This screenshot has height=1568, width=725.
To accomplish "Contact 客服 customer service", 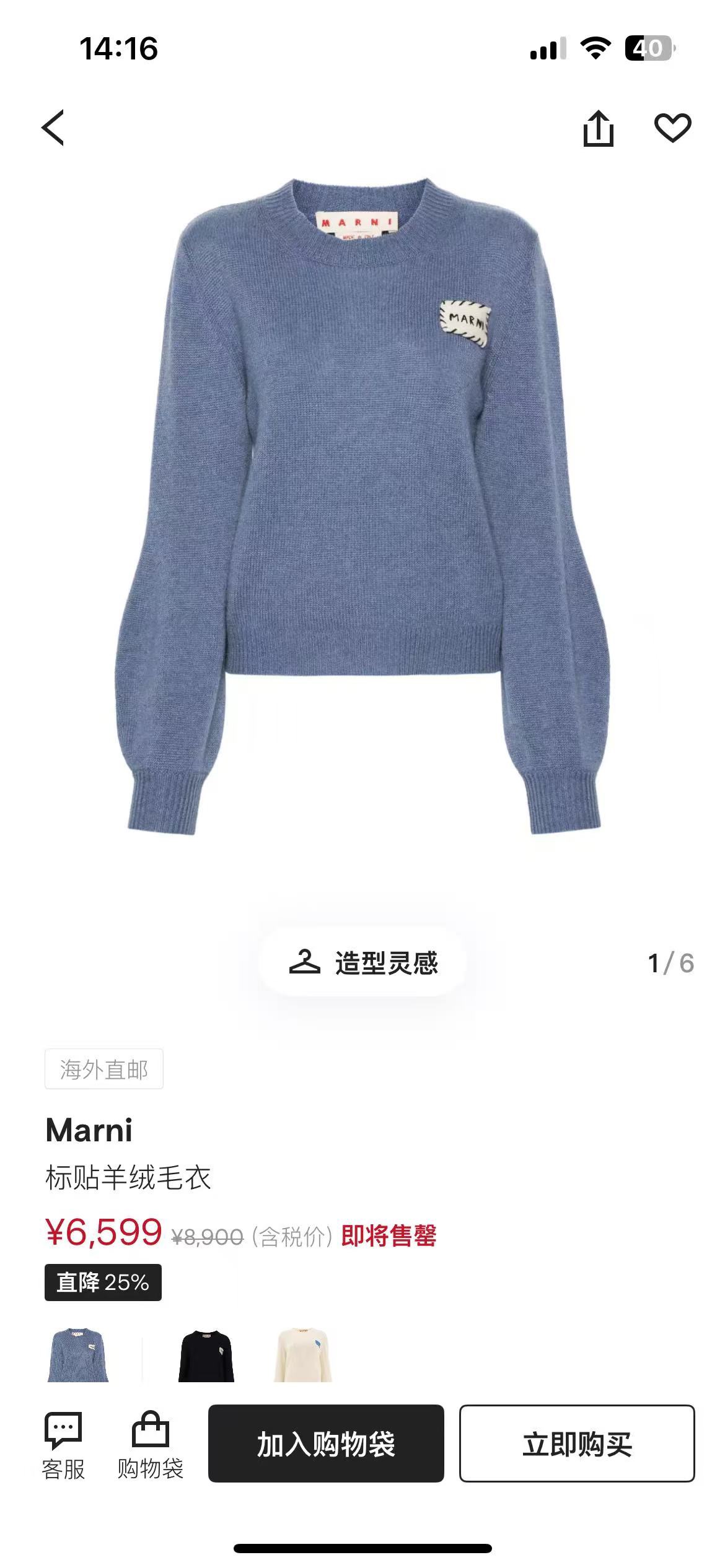I will 63,1445.
